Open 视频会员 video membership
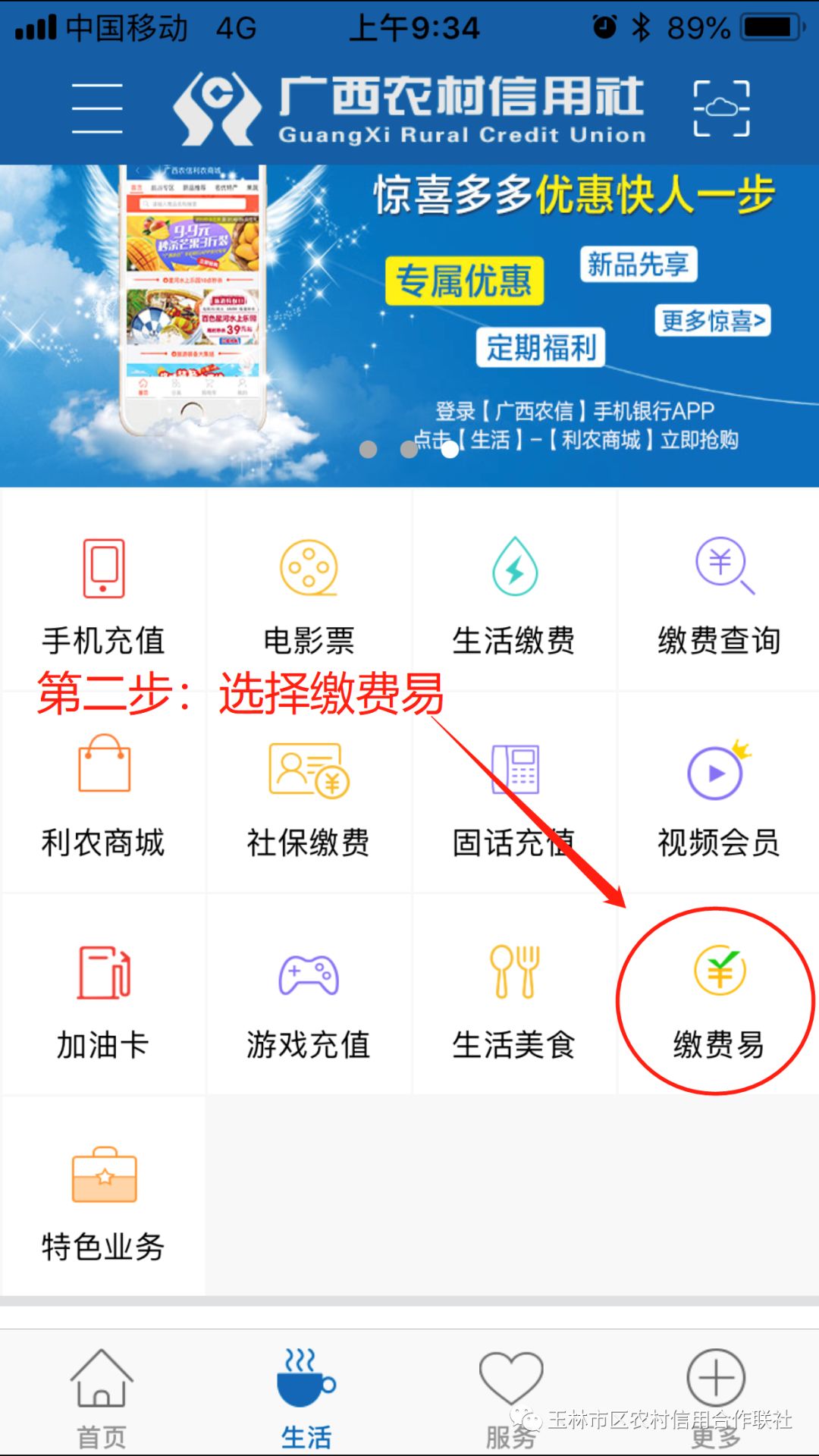Viewport: 819px width, 1456px height. click(x=719, y=792)
